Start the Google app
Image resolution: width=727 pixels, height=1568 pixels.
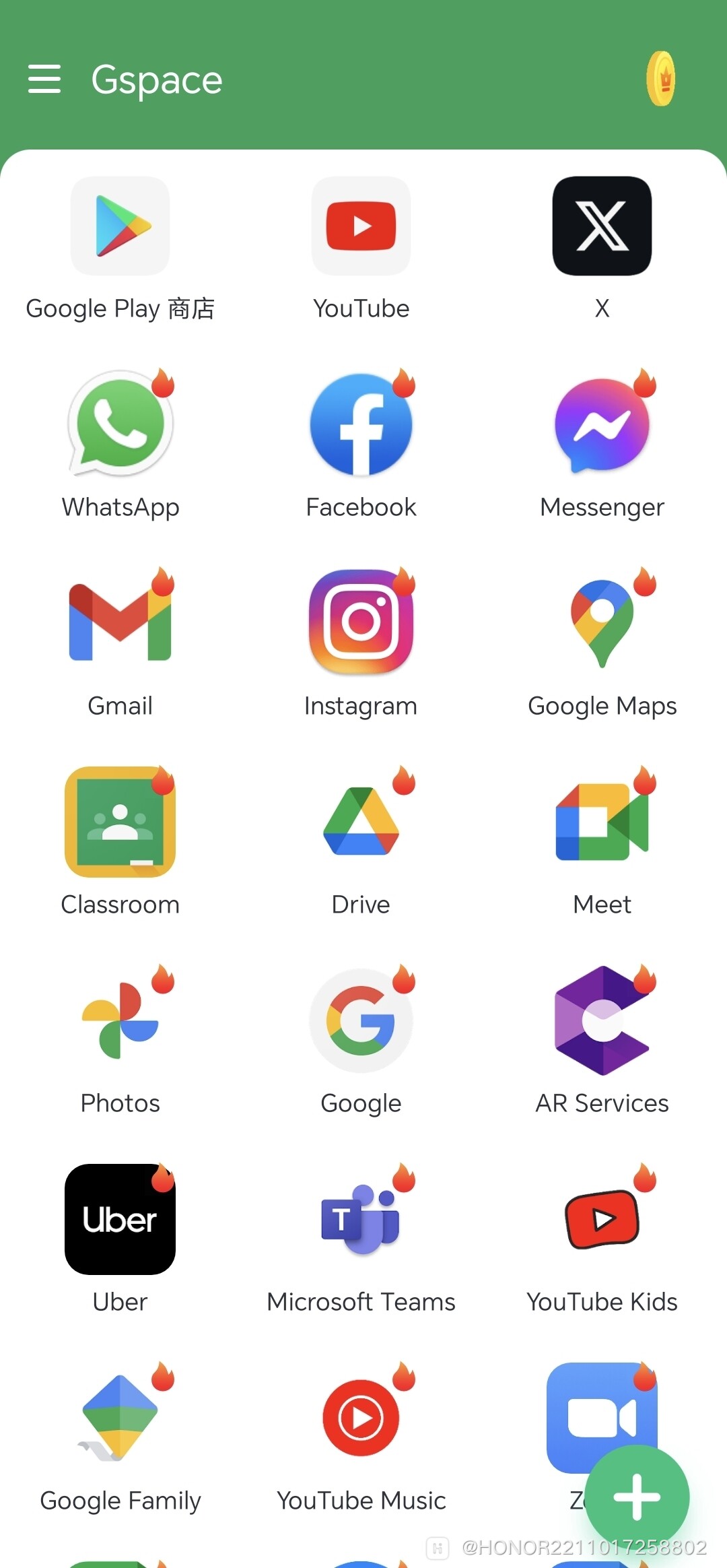pyautogui.click(x=361, y=1020)
